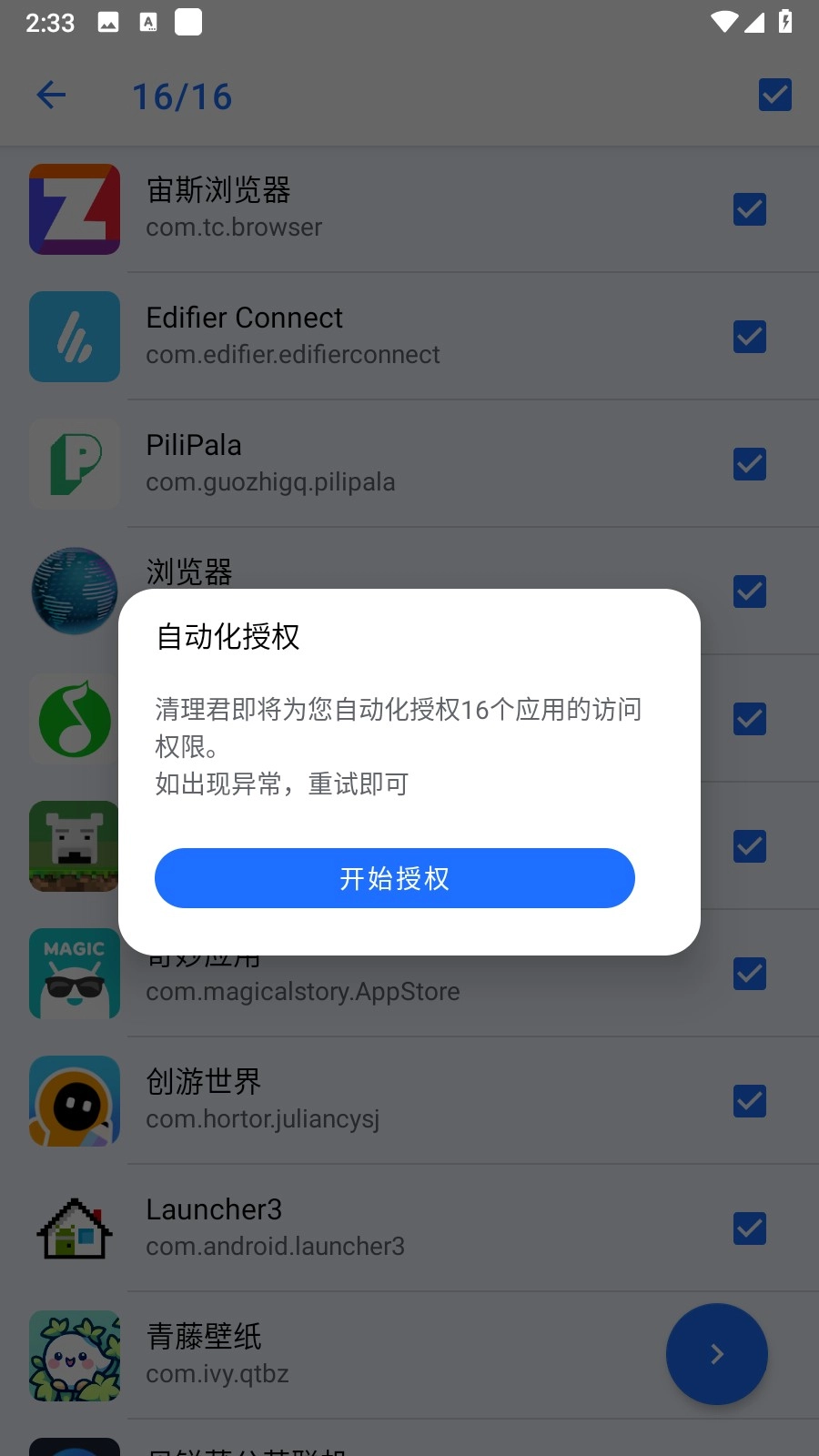Uncheck the com.magicalstory.AppStore checkbox
Screen dimensions: 819x1456
(x=749, y=974)
